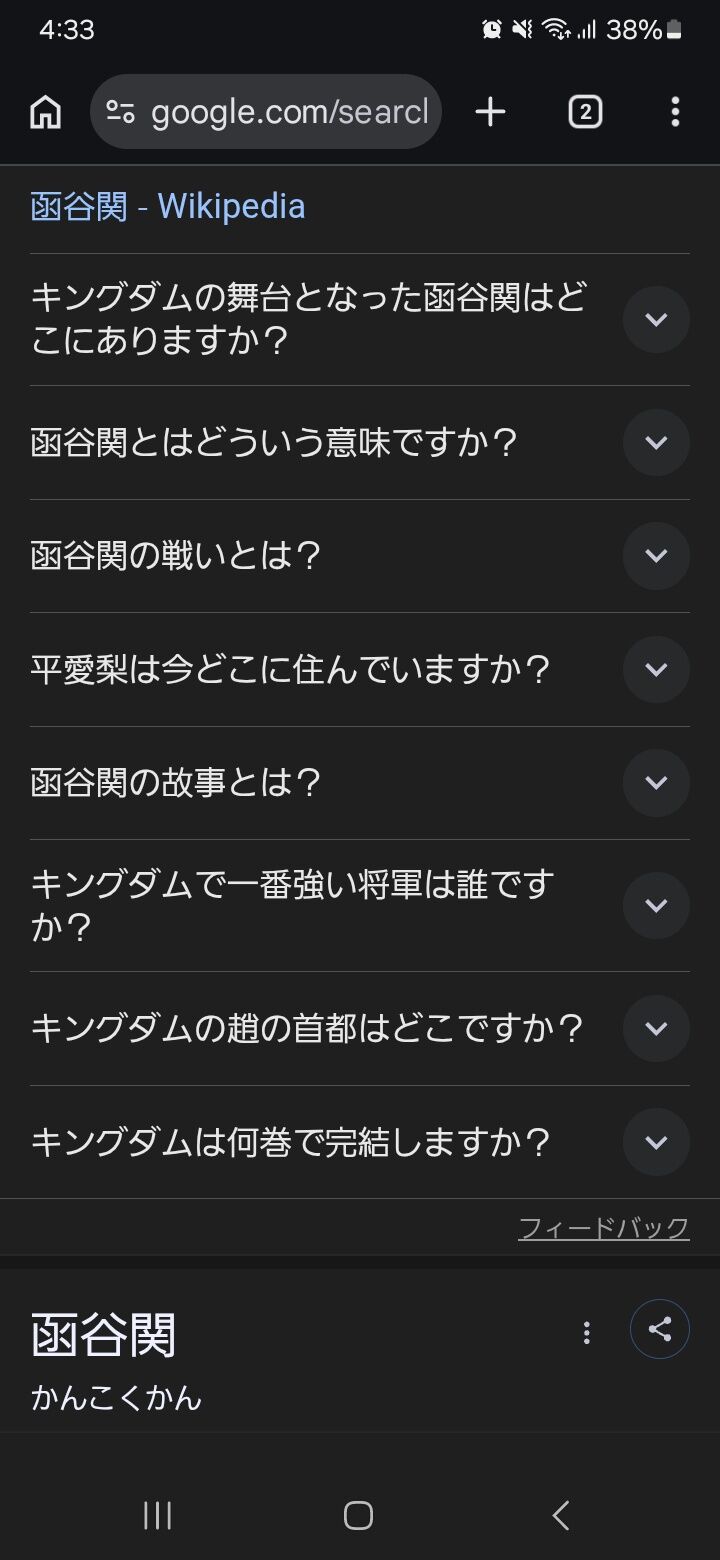Open Chrome's three-dot overflow menu
720x1560 pixels.
click(x=675, y=112)
